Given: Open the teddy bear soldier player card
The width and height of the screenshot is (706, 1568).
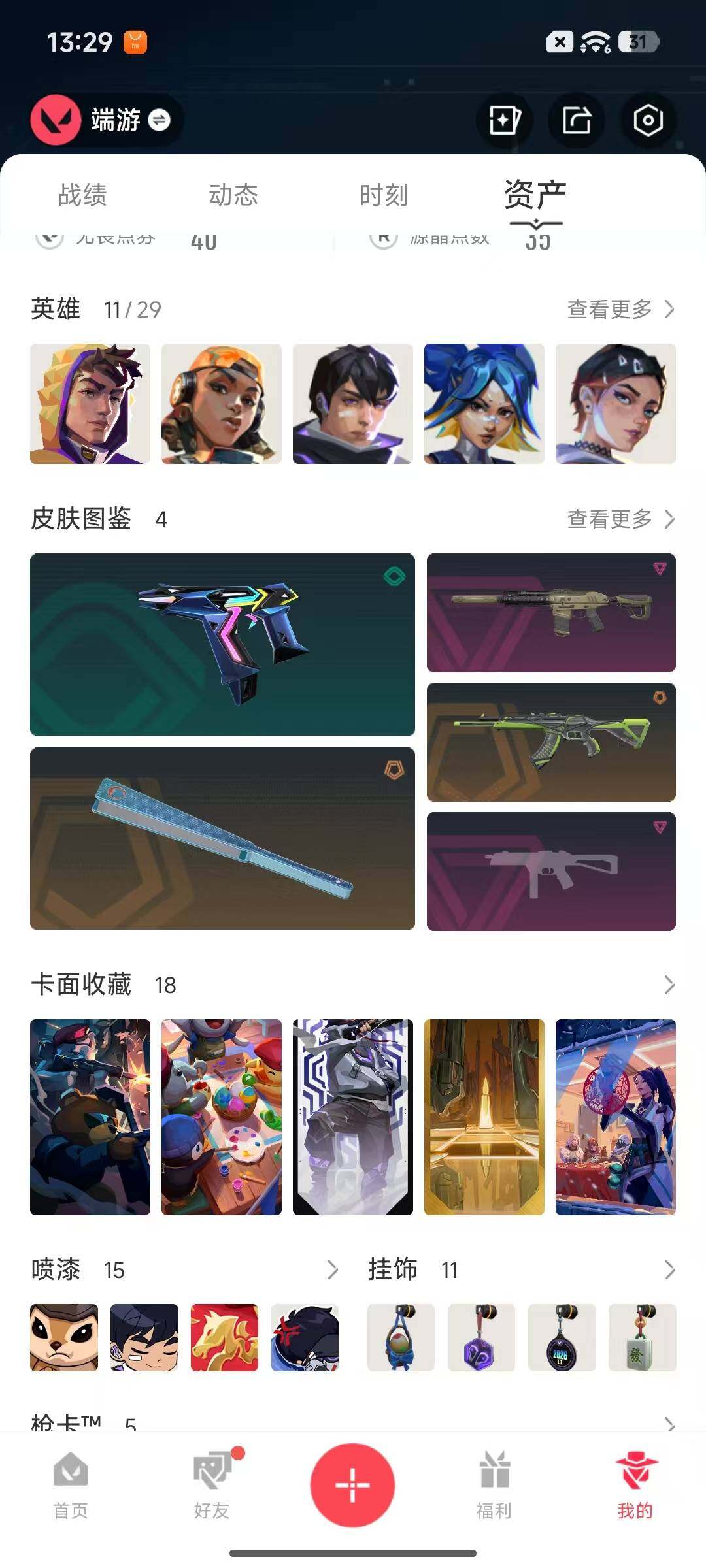Looking at the screenshot, I should [90, 1117].
